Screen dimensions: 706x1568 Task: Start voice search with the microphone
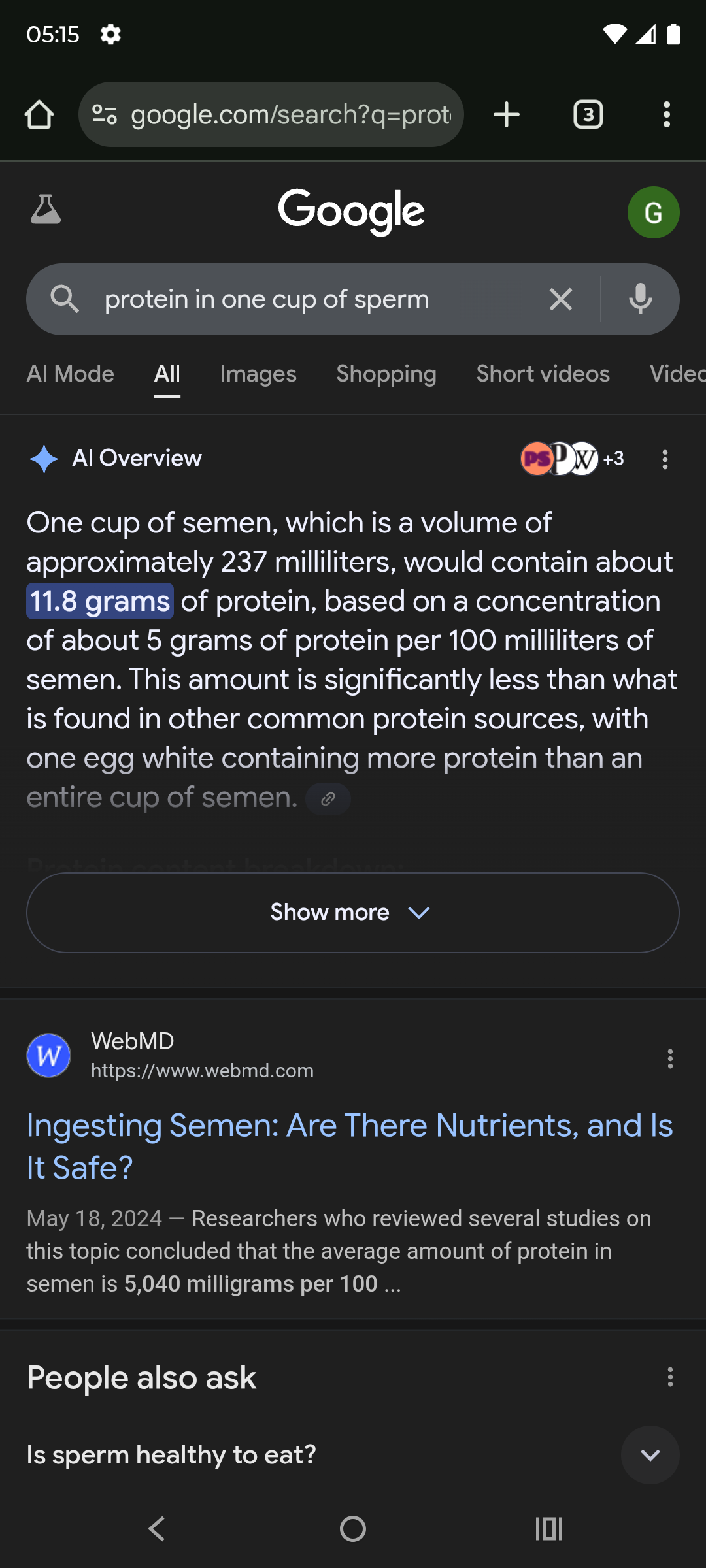[641, 299]
